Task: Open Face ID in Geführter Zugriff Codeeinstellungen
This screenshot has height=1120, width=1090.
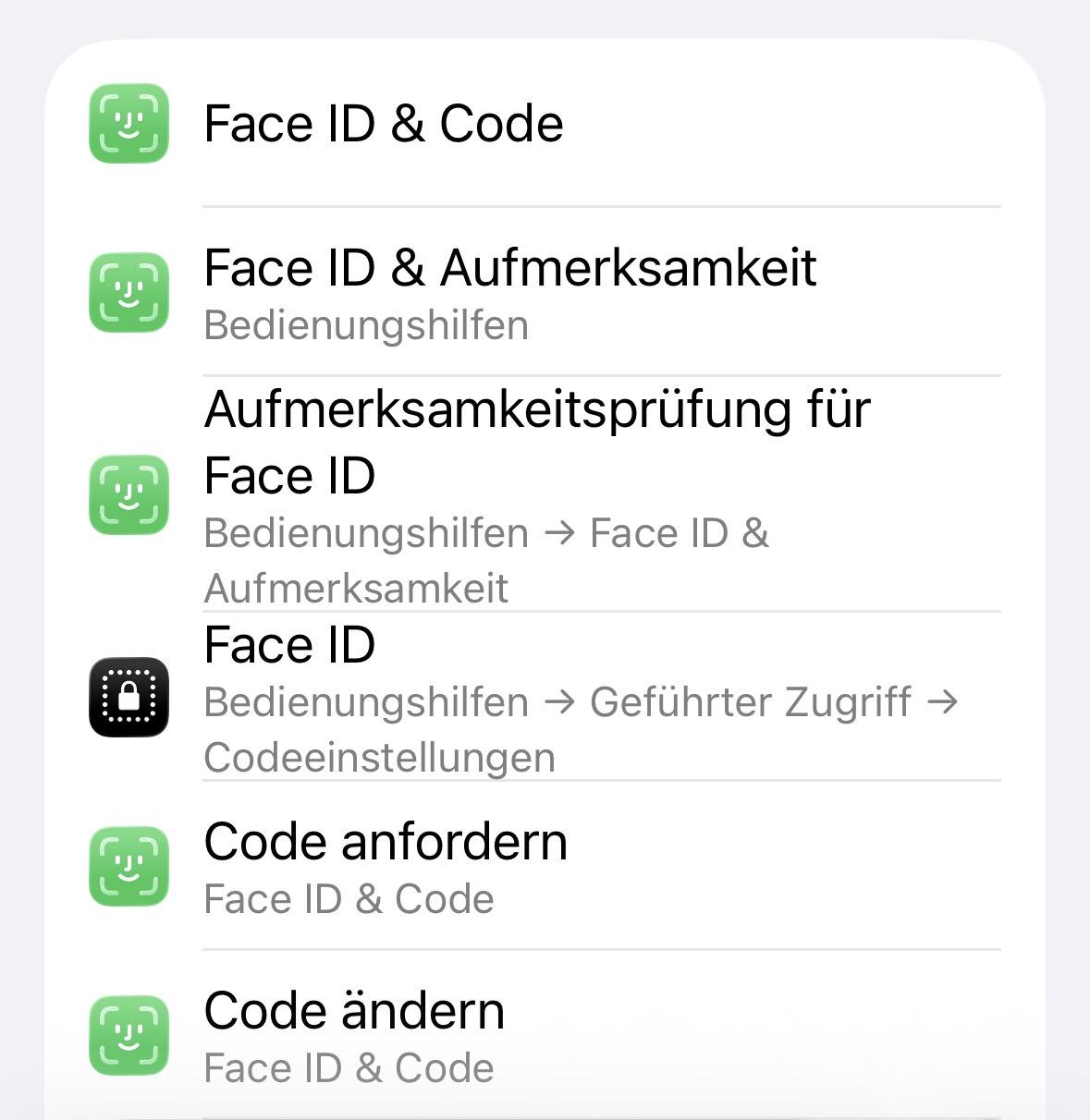Action: [x=545, y=697]
